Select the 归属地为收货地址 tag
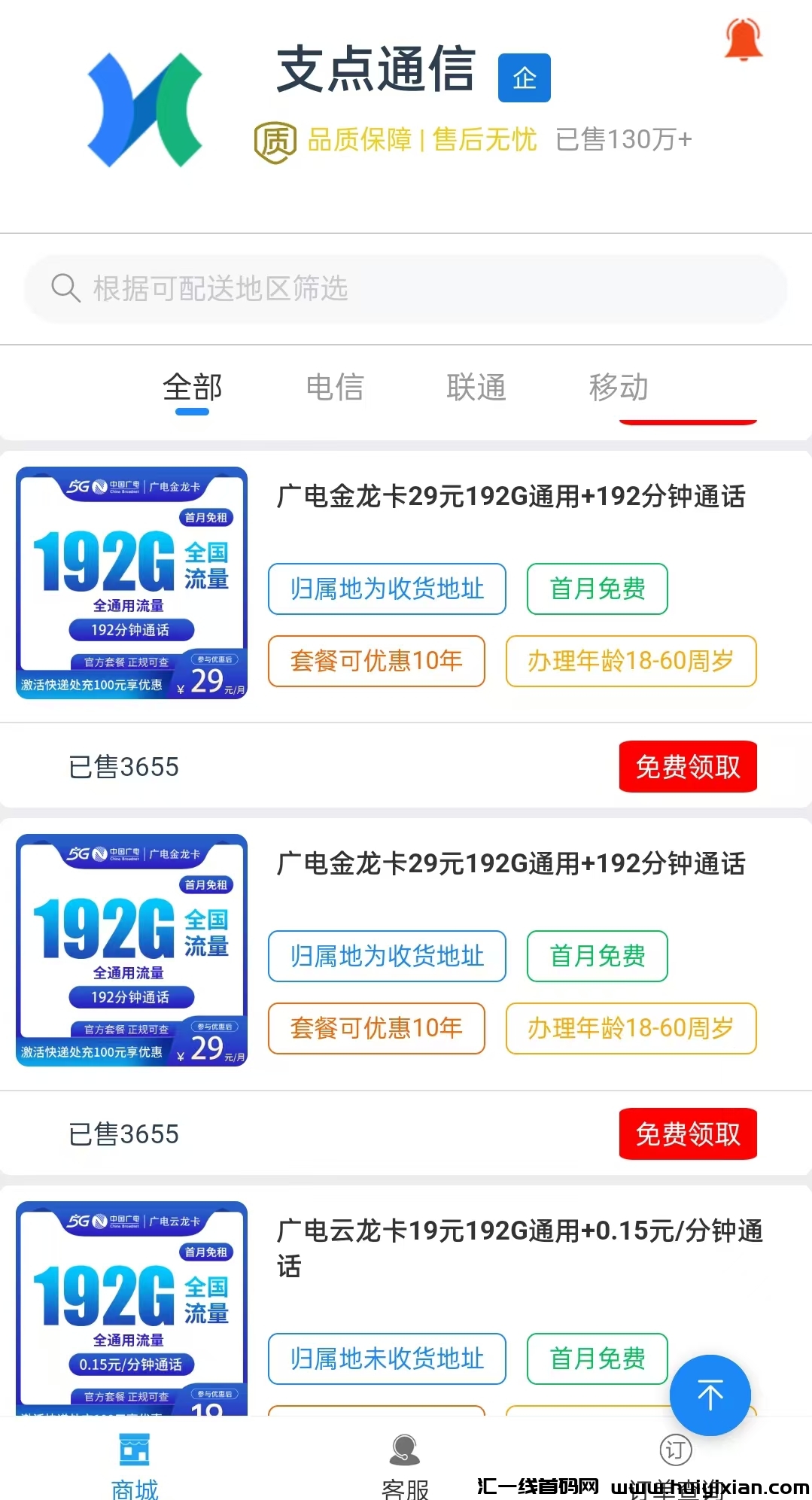The height and width of the screenshot is (1500, 812). coord(386,589)
